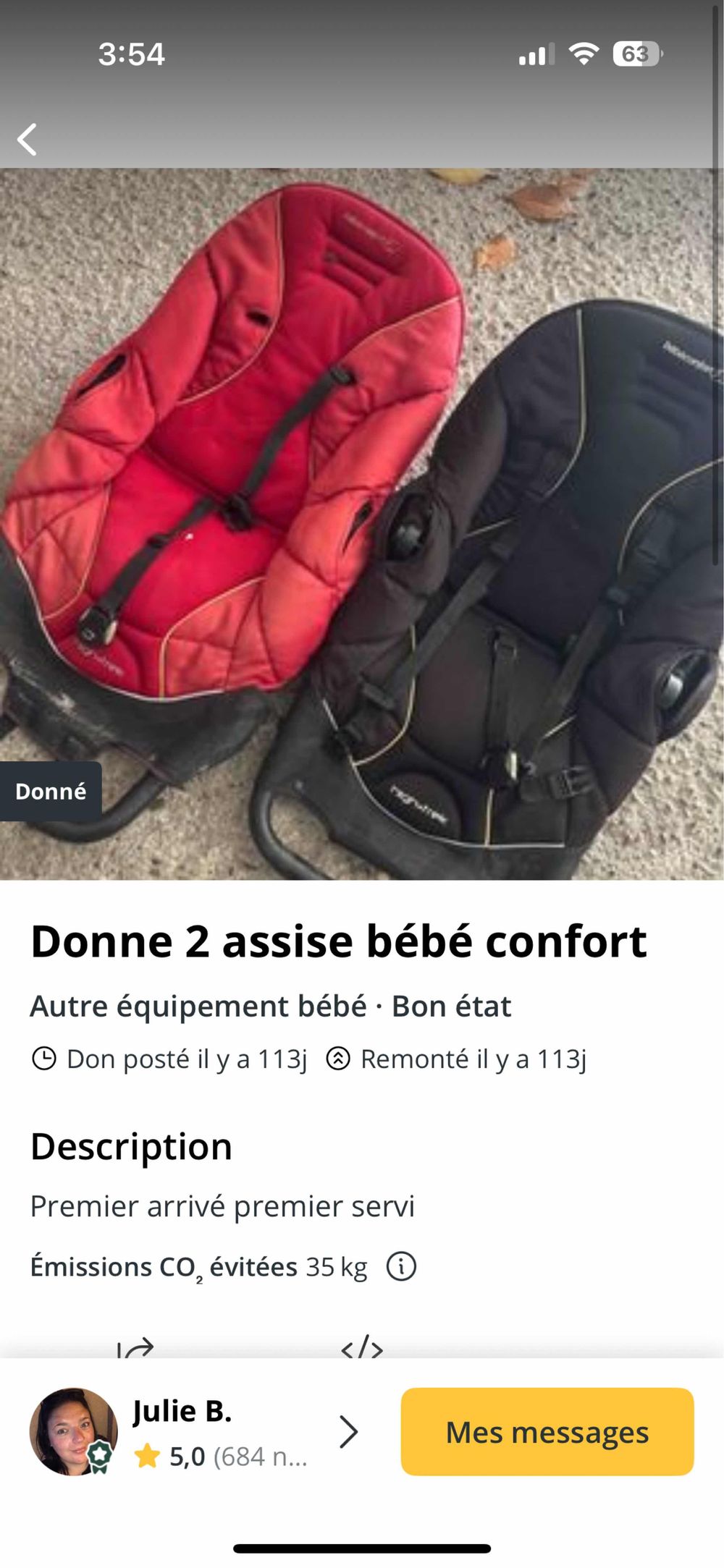View Julie B.'s profile

coord(195,1432)
